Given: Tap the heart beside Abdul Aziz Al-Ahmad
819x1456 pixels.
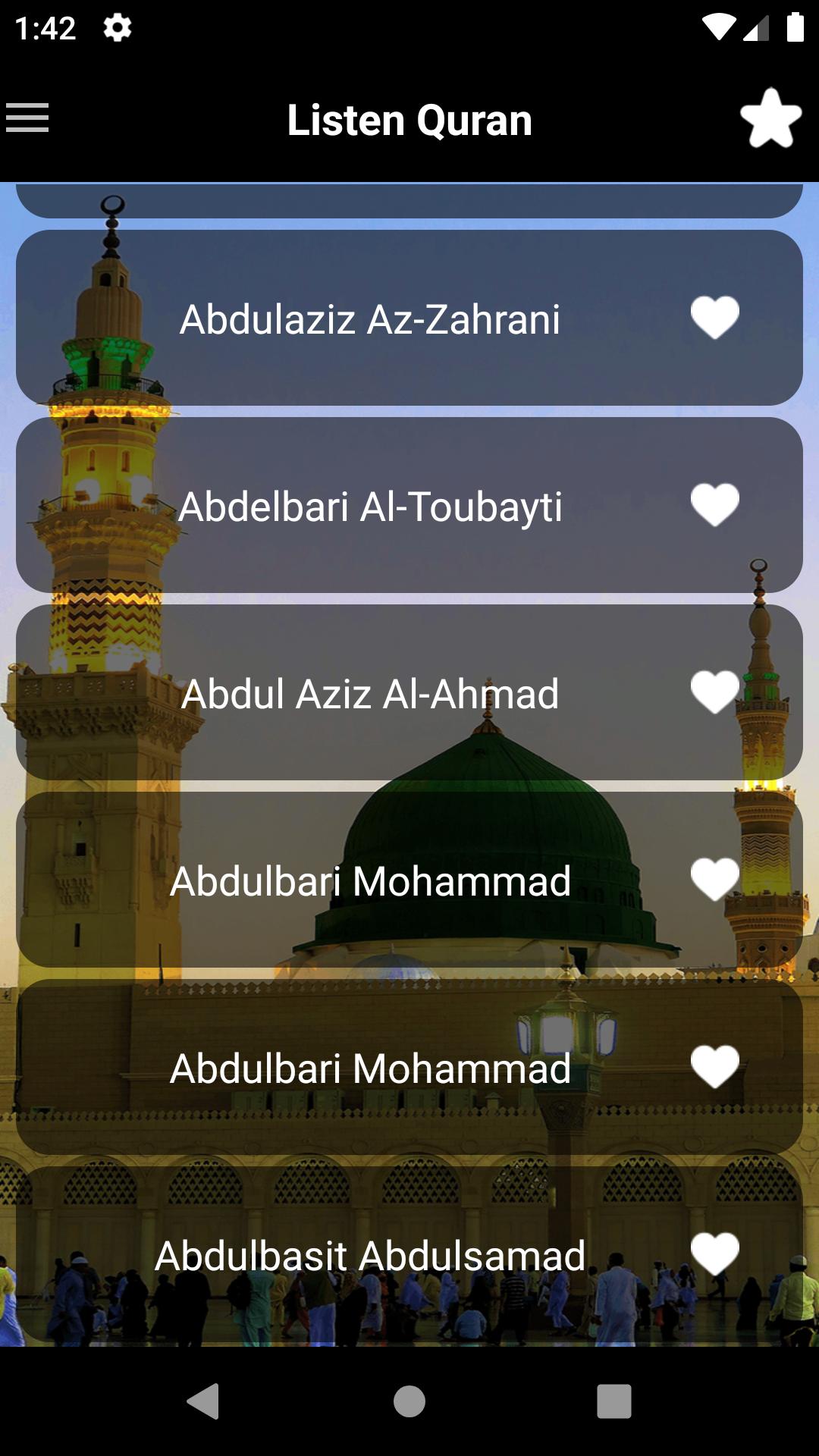Looking at the screenshot, I should coord(714,692).
